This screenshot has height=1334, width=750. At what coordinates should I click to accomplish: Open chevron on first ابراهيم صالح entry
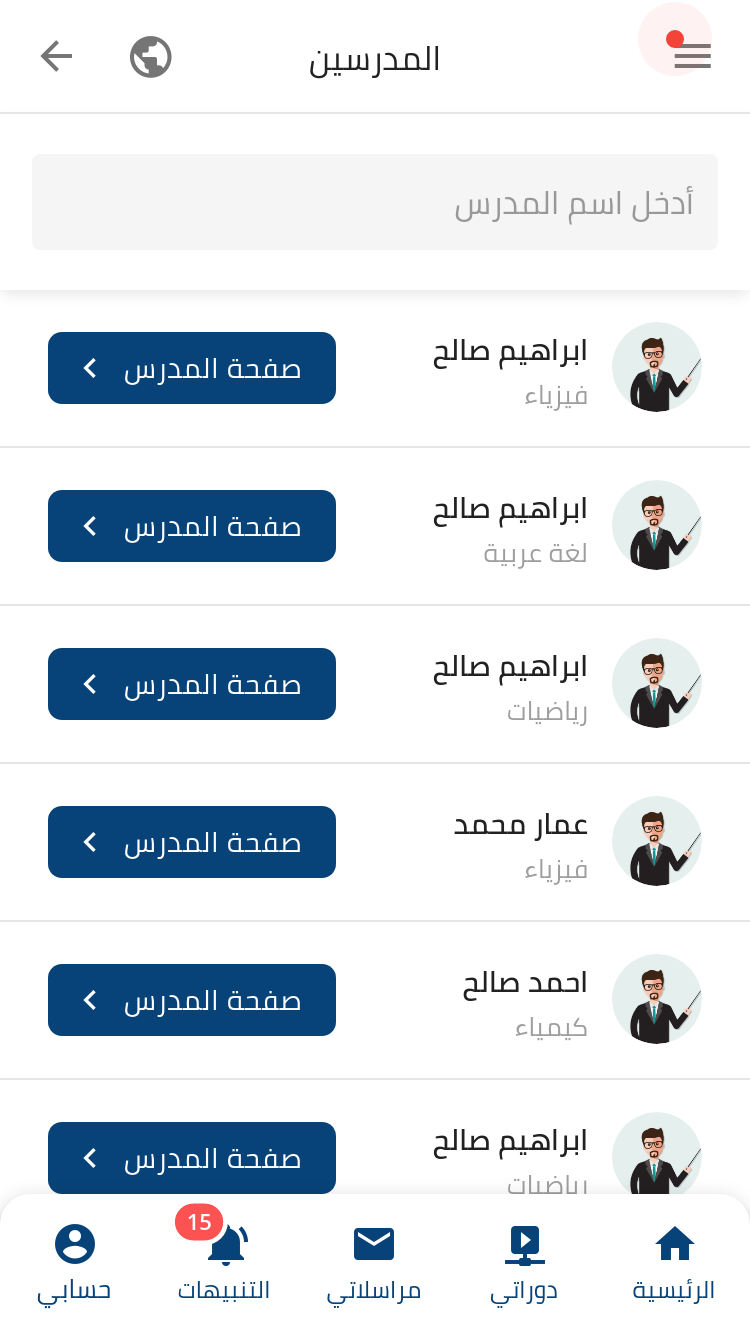point(90,368)
